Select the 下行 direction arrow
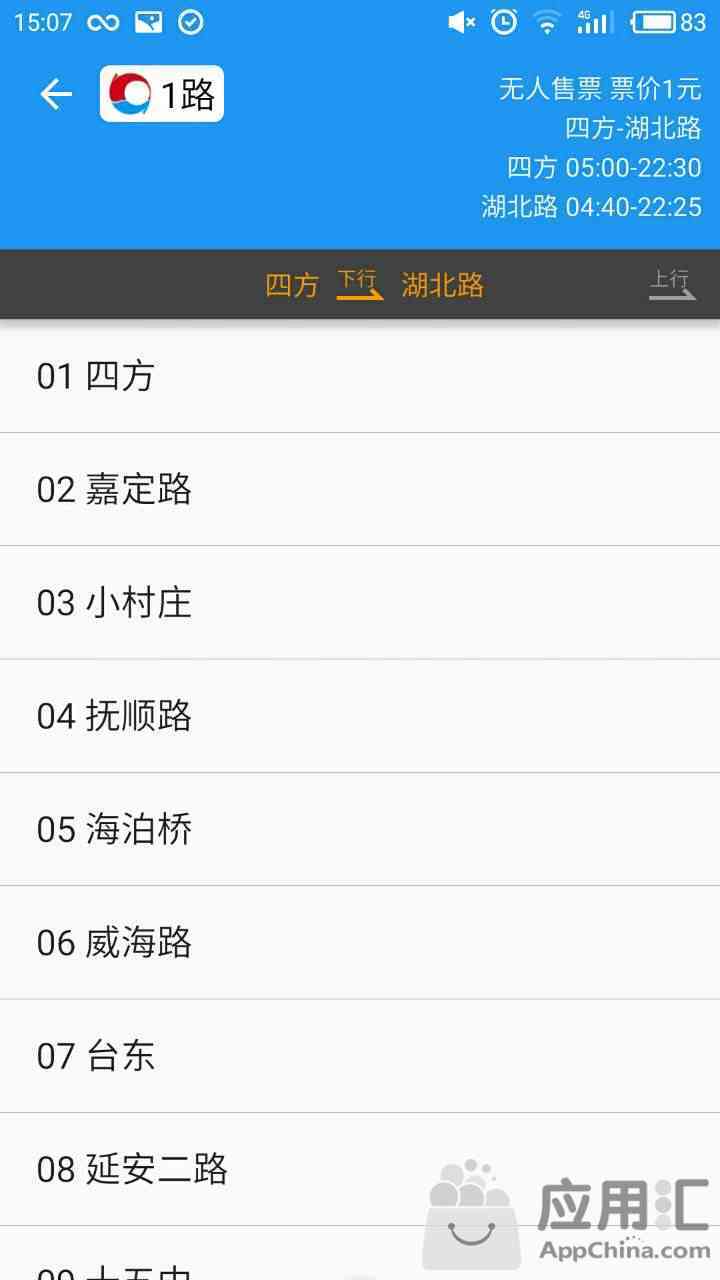The image size is (720, 1280). click(360, 285)
